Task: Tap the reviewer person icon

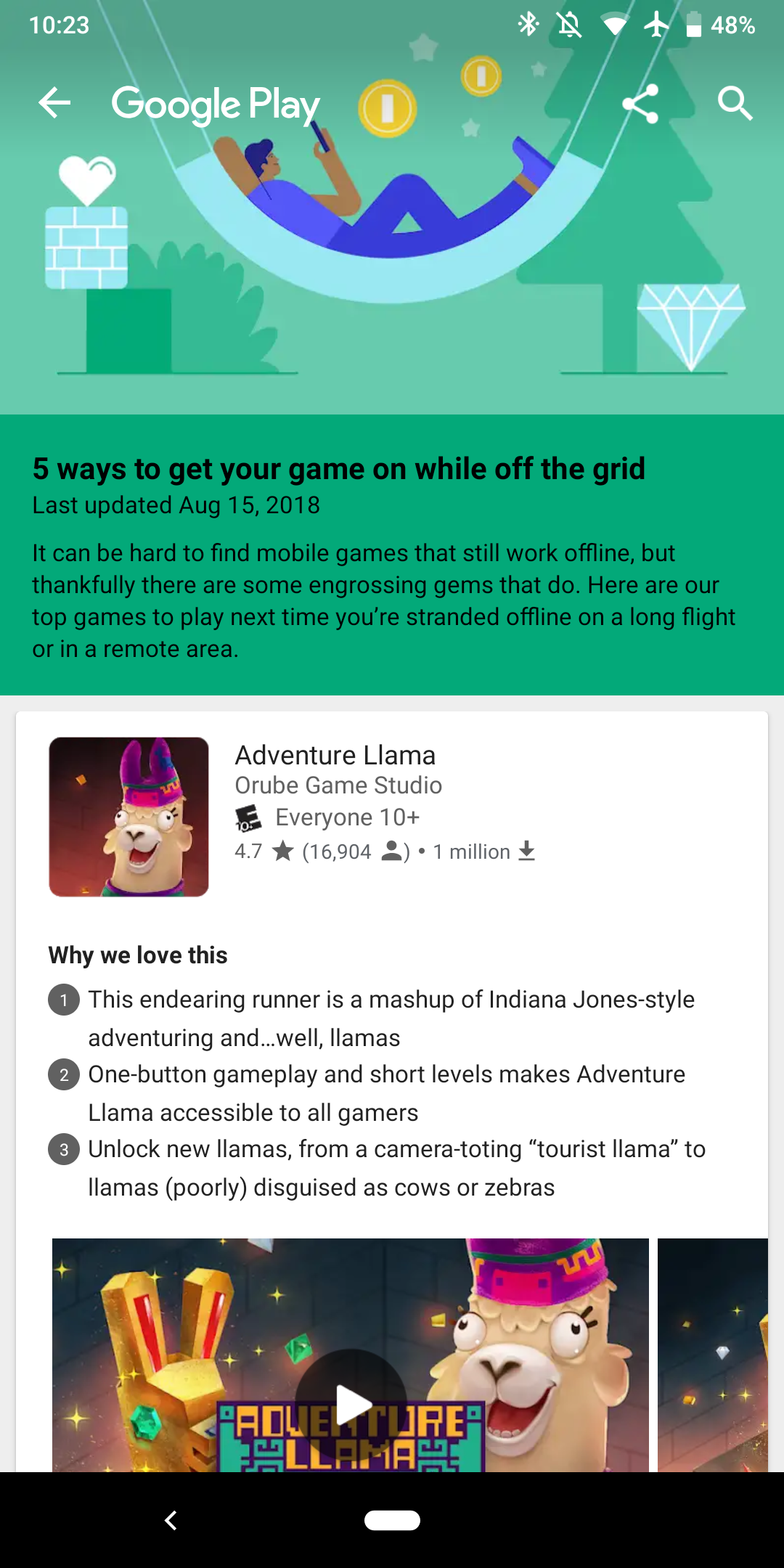Action: pos(391,851)
